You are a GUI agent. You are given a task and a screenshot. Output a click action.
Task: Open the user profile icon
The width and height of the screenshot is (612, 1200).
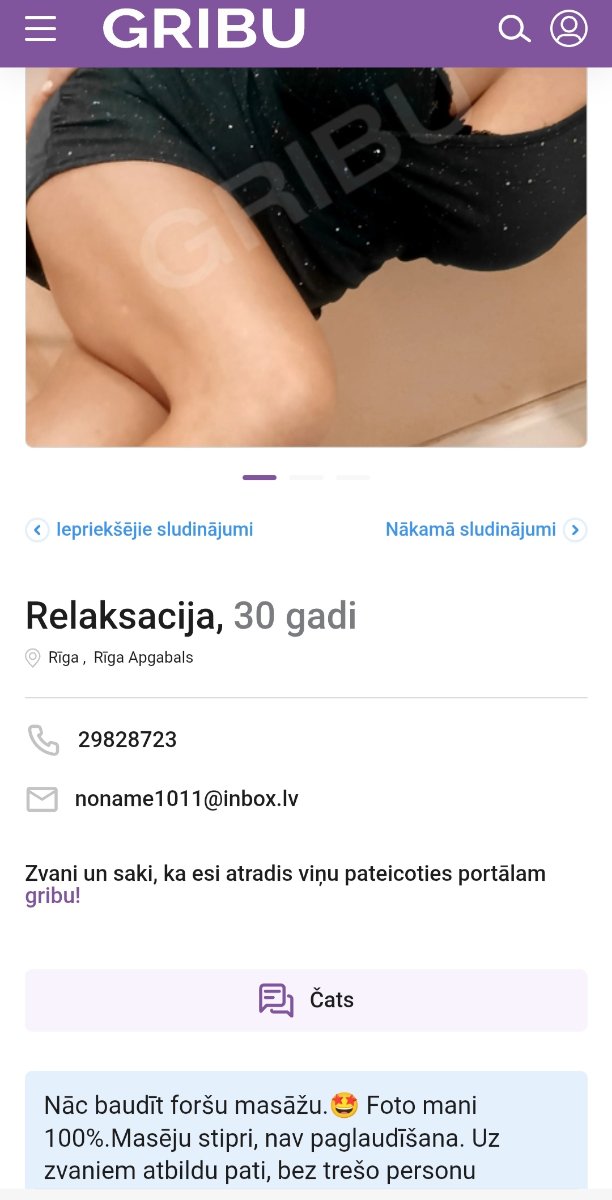pos(569,29)
